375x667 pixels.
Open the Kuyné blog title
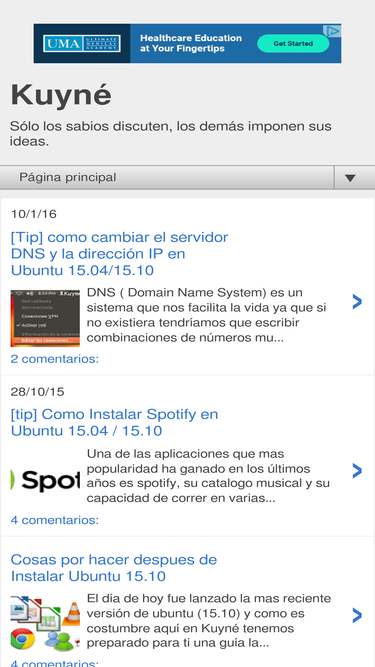point(61,96)
